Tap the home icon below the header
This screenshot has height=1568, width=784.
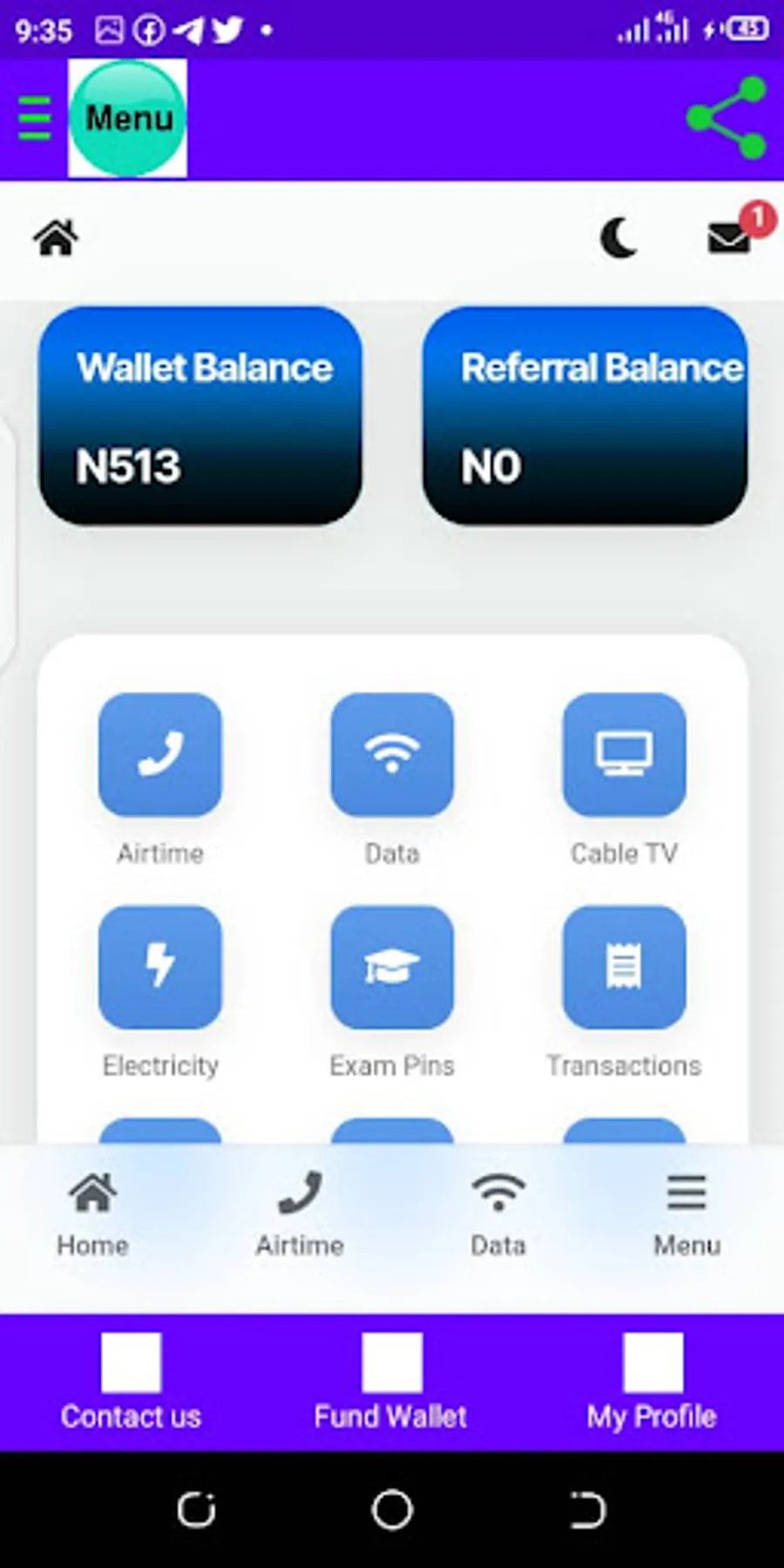click(x=56, y=238)
